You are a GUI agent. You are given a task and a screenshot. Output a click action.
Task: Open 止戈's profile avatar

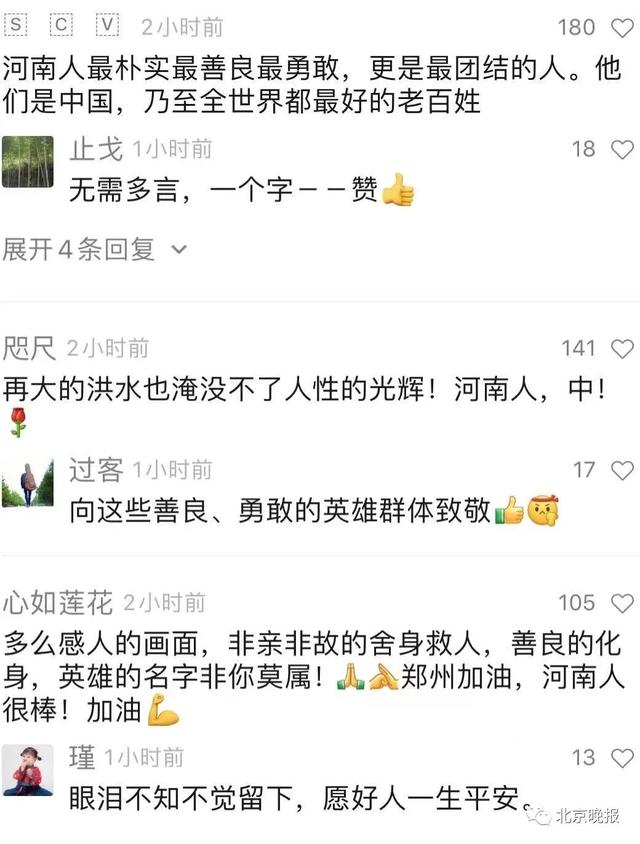[28, 162]
